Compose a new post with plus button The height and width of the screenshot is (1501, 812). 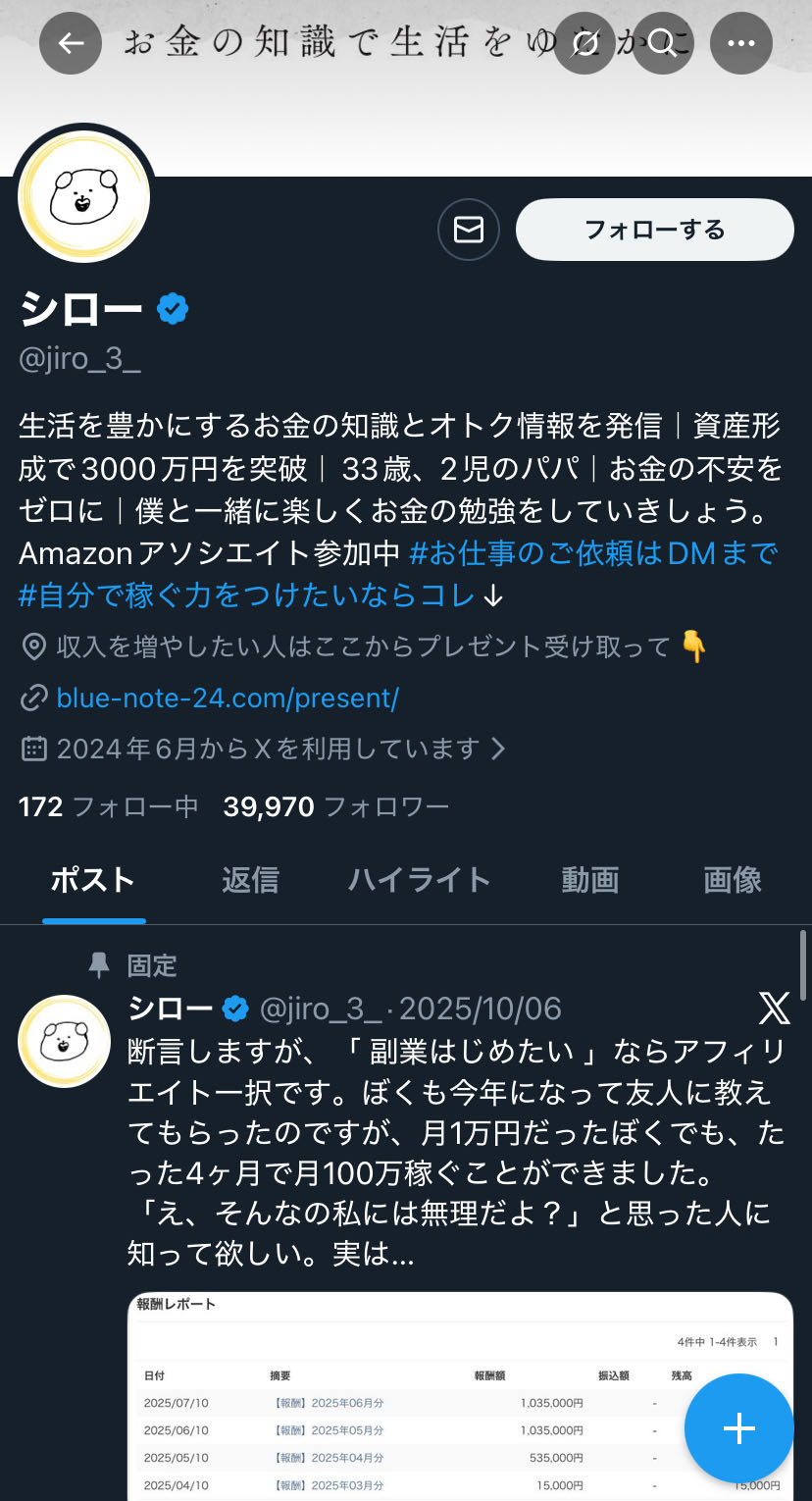pos(738,1427)
